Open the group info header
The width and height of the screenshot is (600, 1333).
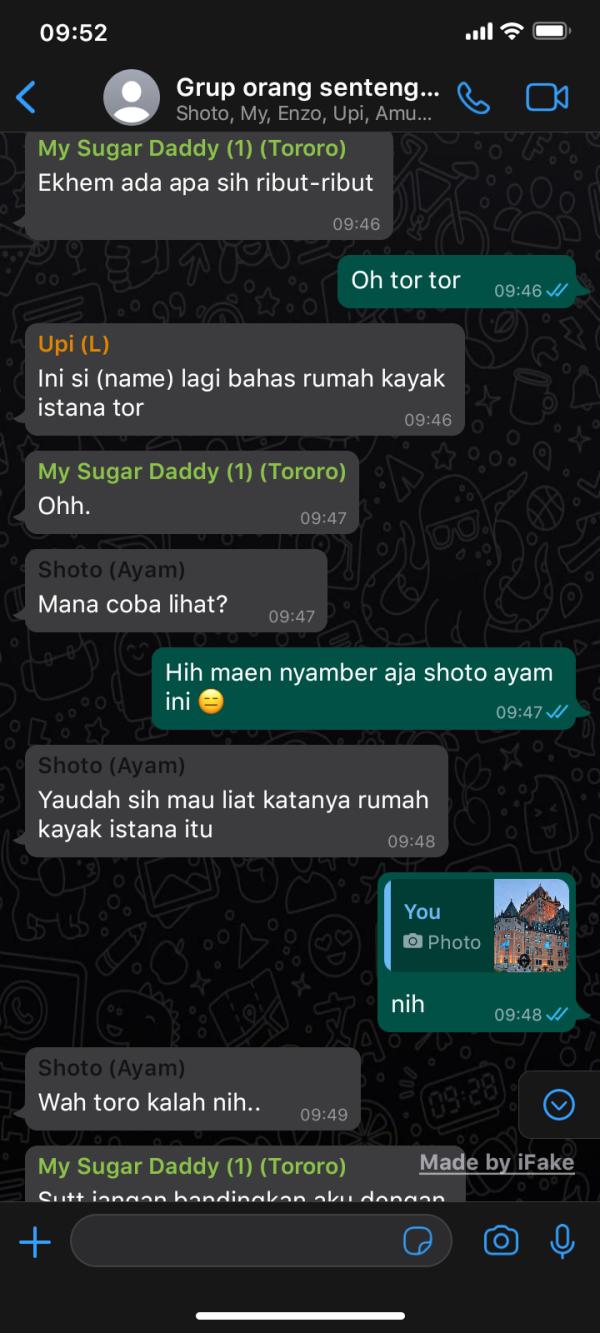300,98
